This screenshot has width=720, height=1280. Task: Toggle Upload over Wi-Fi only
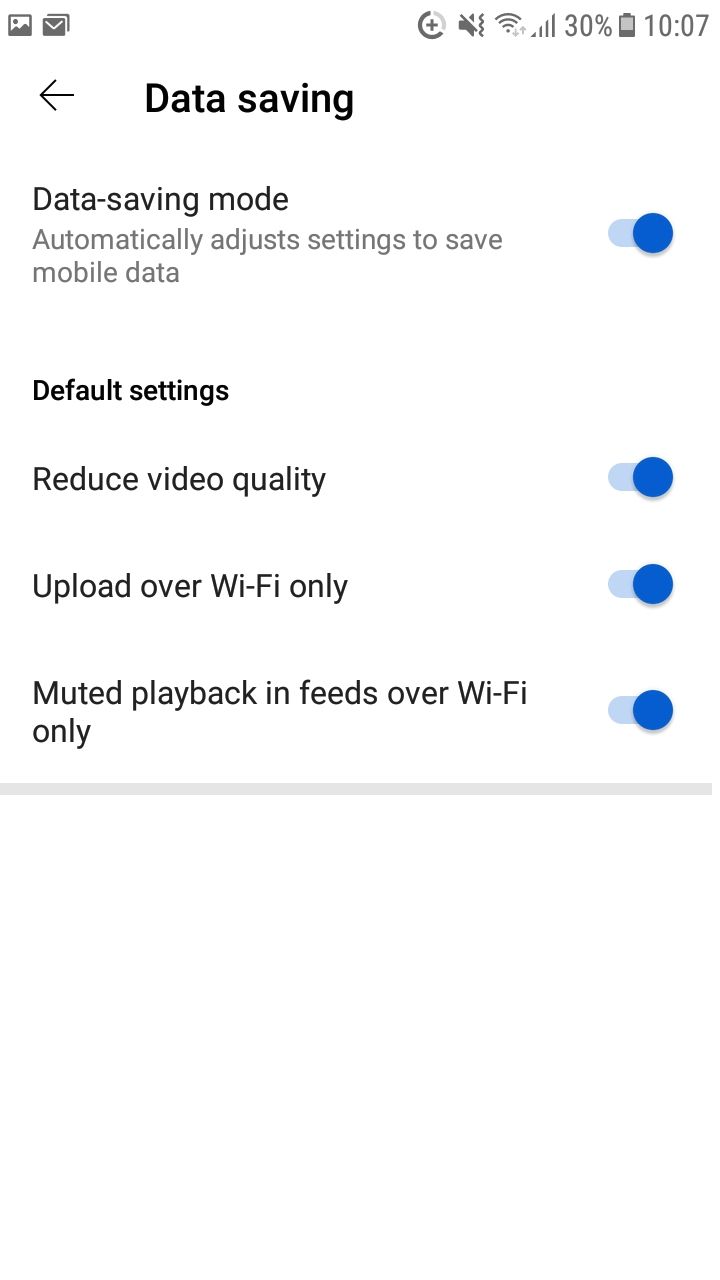pos(640,585)
